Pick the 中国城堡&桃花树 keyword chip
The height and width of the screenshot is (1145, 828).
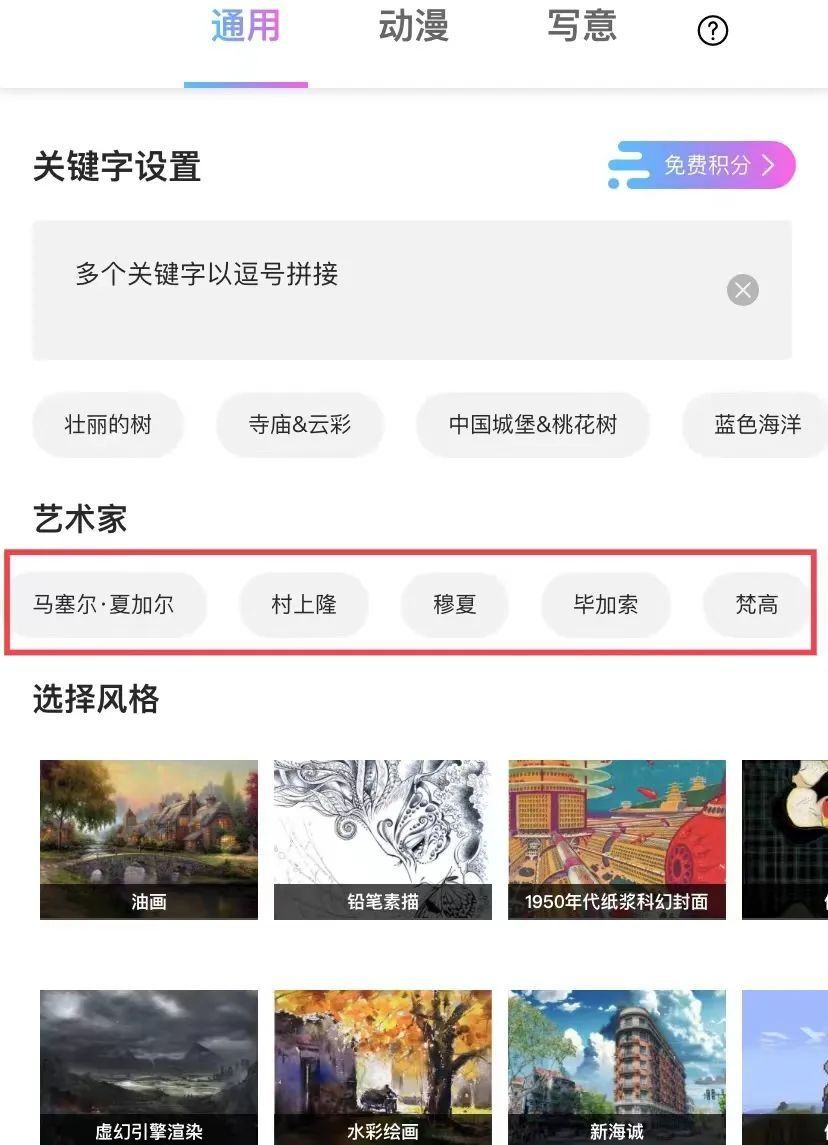pyautogui.click(x=532, y=425)
